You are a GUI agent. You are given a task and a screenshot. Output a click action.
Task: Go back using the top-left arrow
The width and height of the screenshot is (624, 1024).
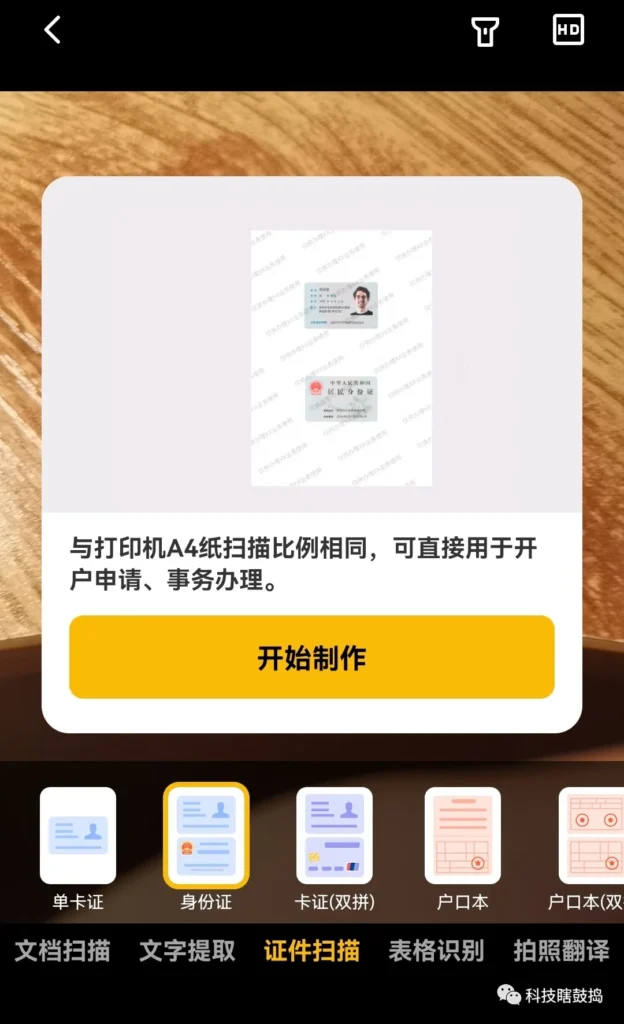[52, 31]
